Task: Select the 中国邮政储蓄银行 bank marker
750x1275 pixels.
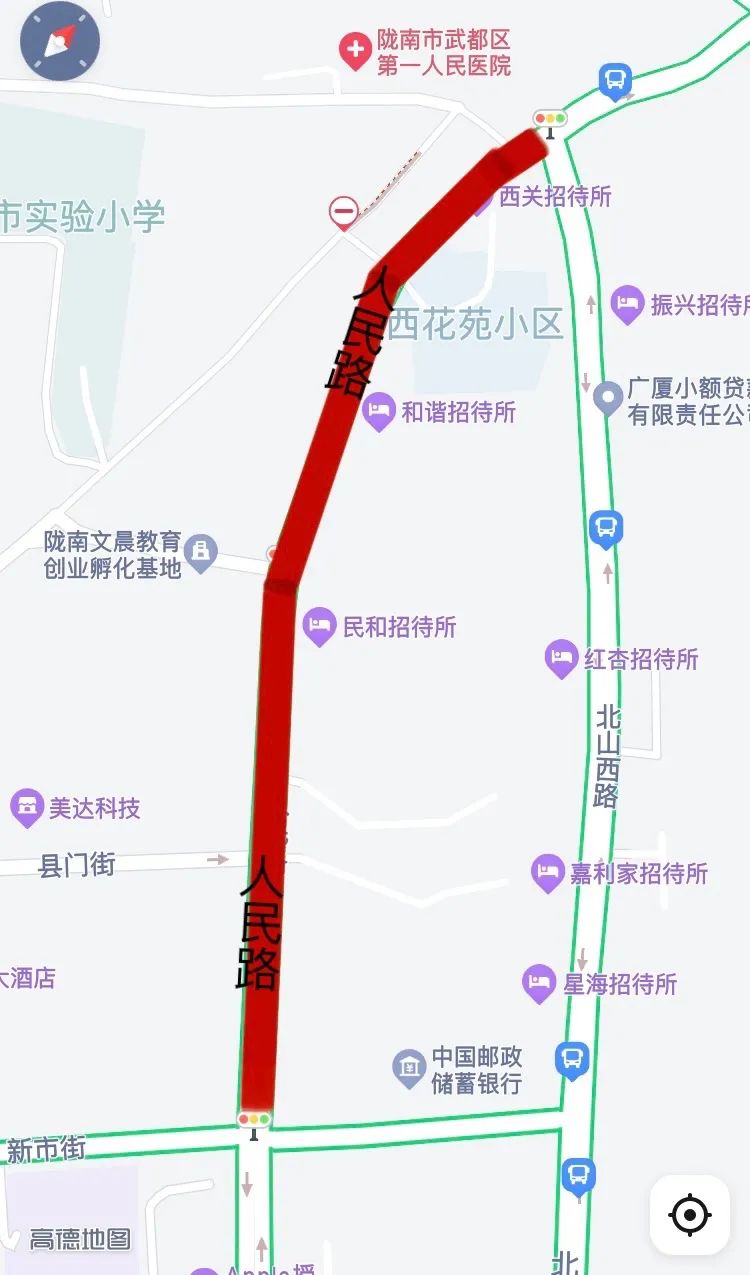Action: coord(408,1070)
